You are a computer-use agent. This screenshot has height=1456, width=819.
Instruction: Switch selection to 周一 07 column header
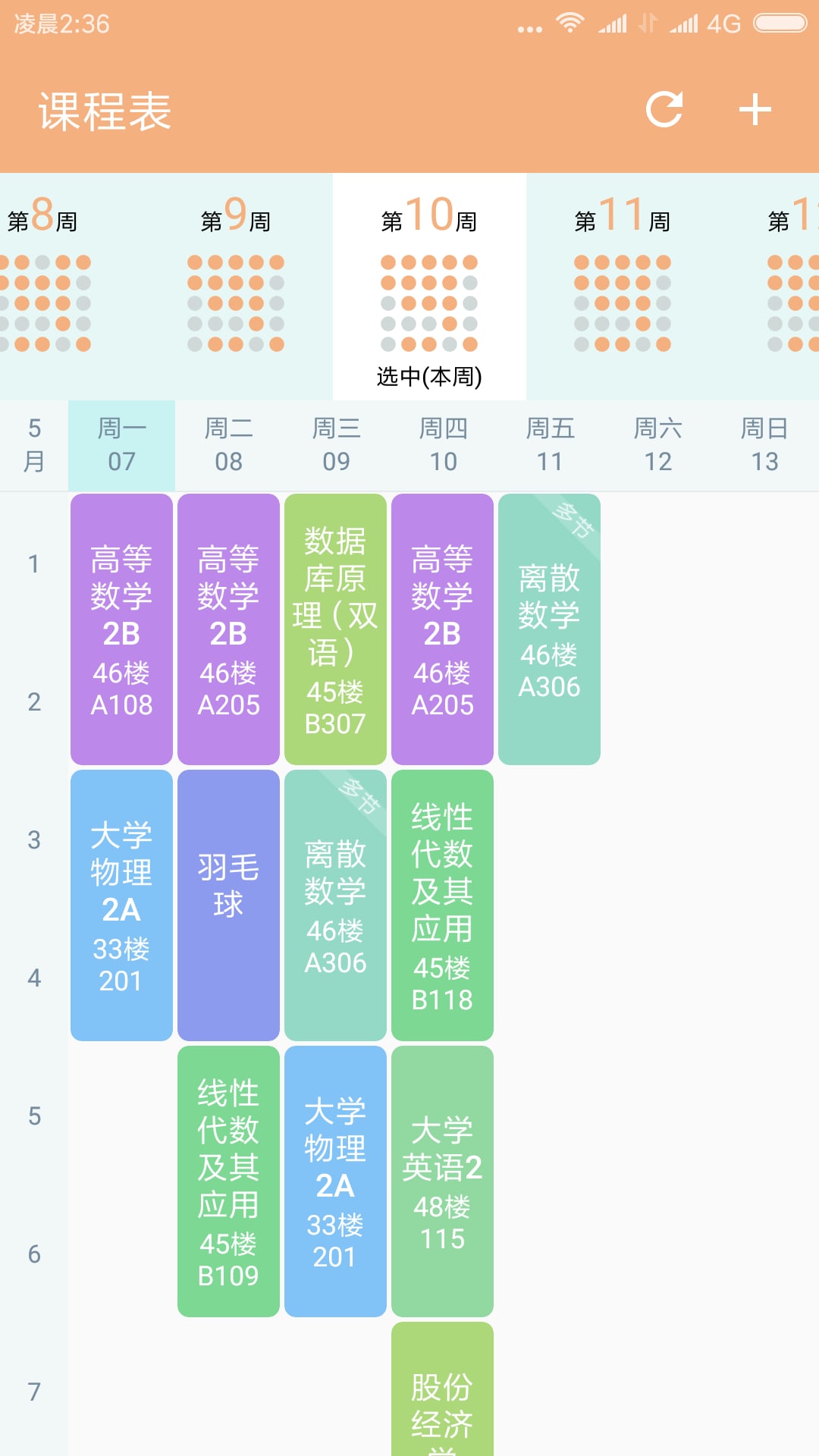(123, 444)
